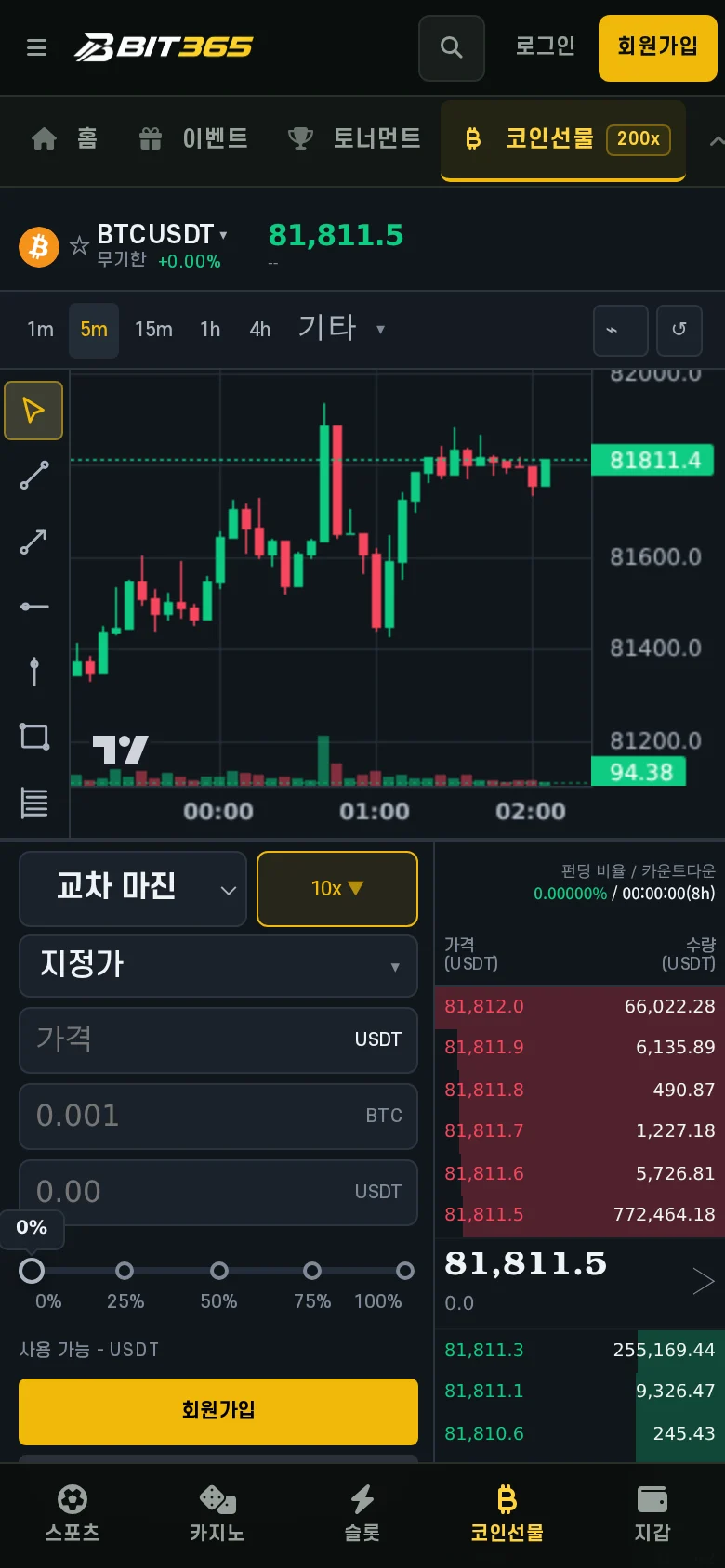Image resolution: width=725 pixels, height=1568 pixels.
Task: Change the 10x leverage setting
Action: coord(337,889)
